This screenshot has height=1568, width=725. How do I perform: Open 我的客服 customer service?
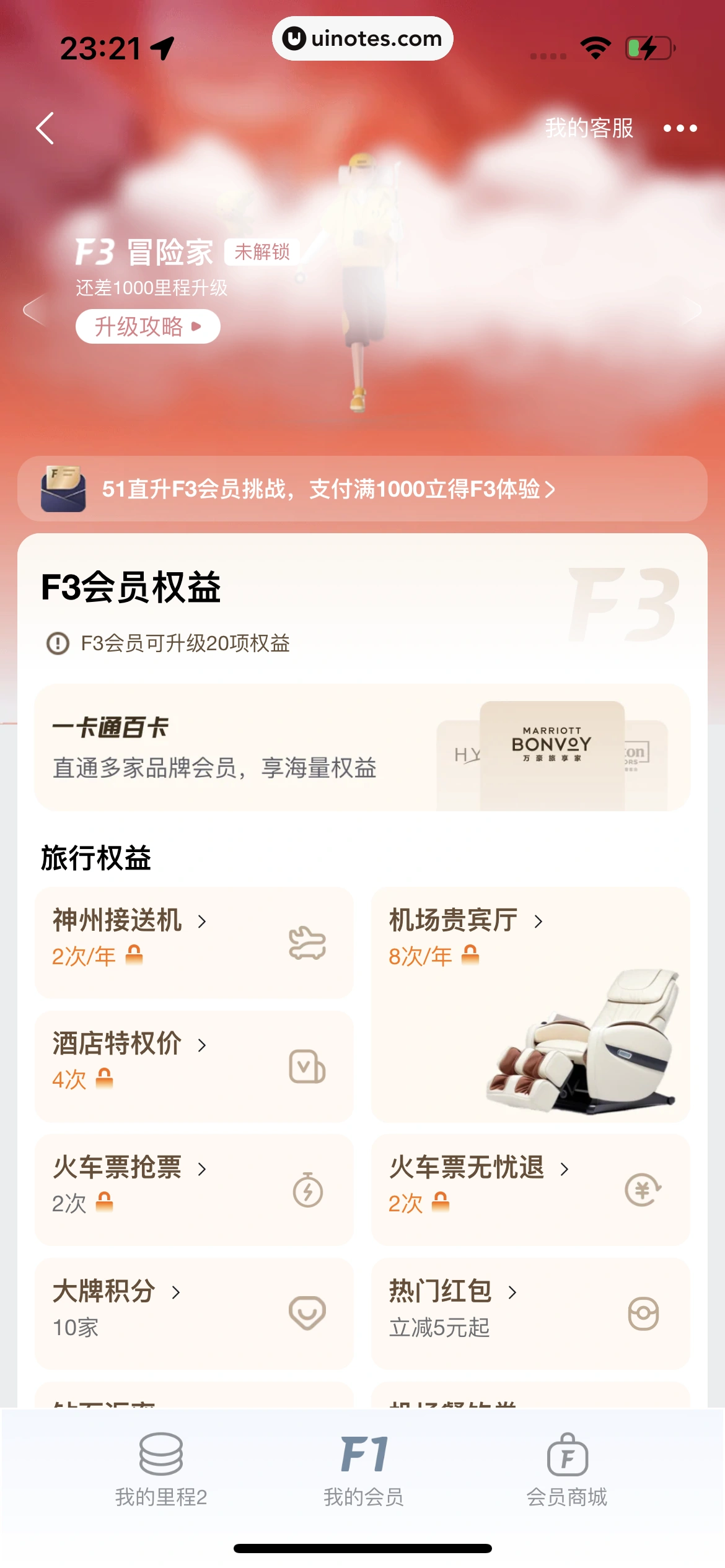point(588,128)
